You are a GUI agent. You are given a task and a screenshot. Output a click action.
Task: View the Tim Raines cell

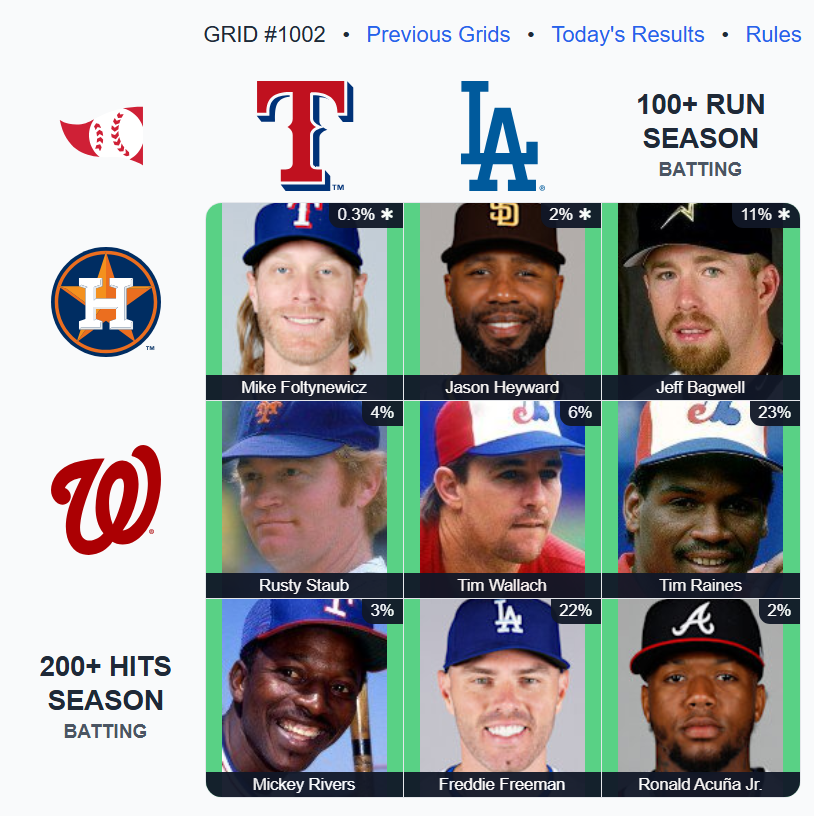point(700,498)
